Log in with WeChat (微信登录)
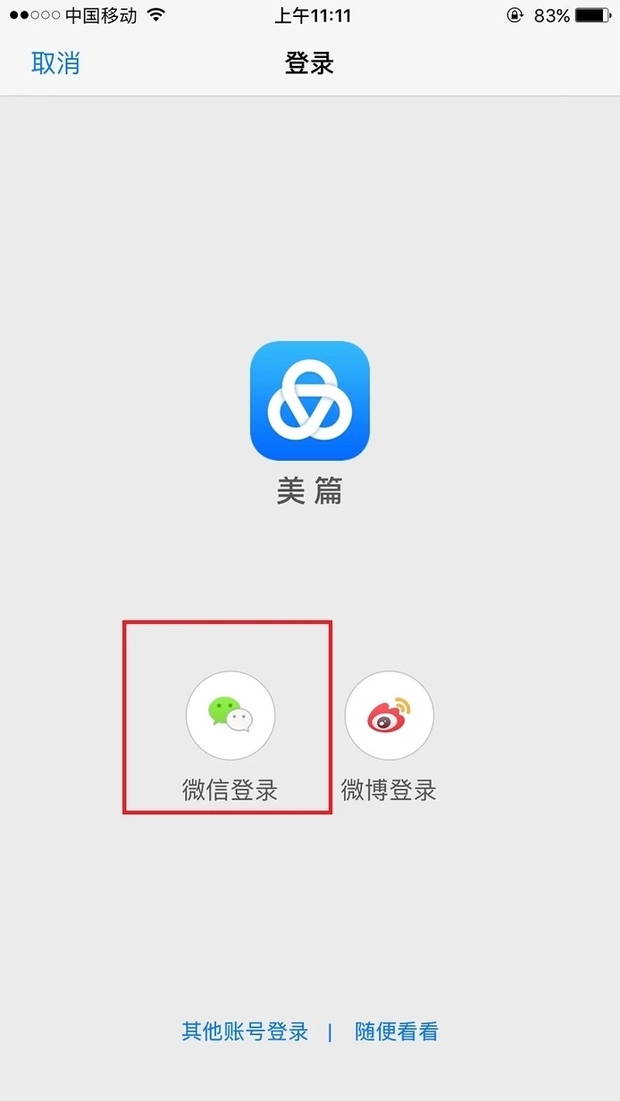Screen dimensions: 620x1101 [230, 716]
